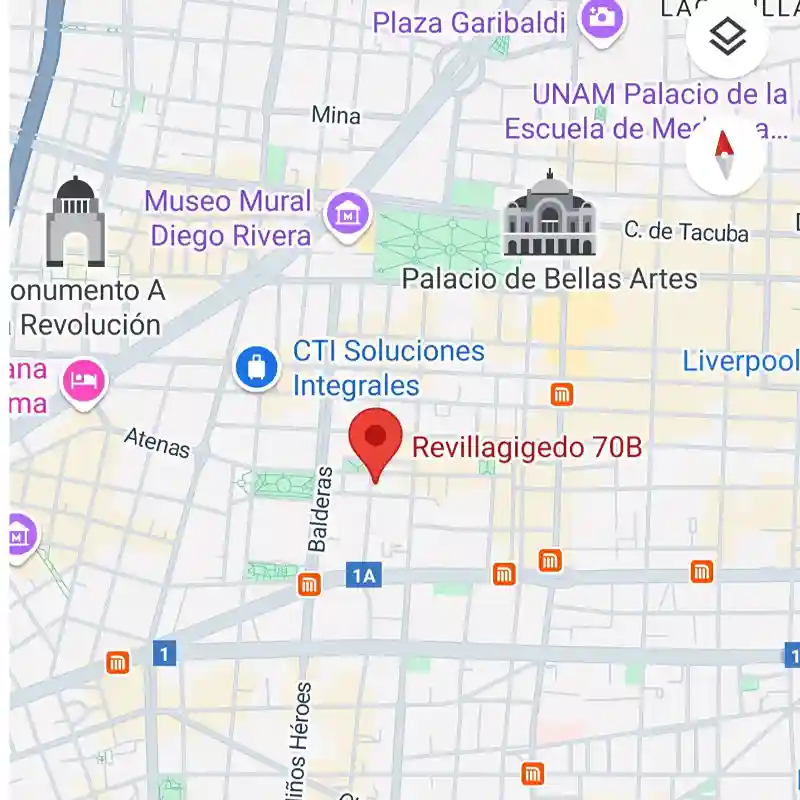Open Palacio de Bellas Artes landmark

[x=549, y=213]
